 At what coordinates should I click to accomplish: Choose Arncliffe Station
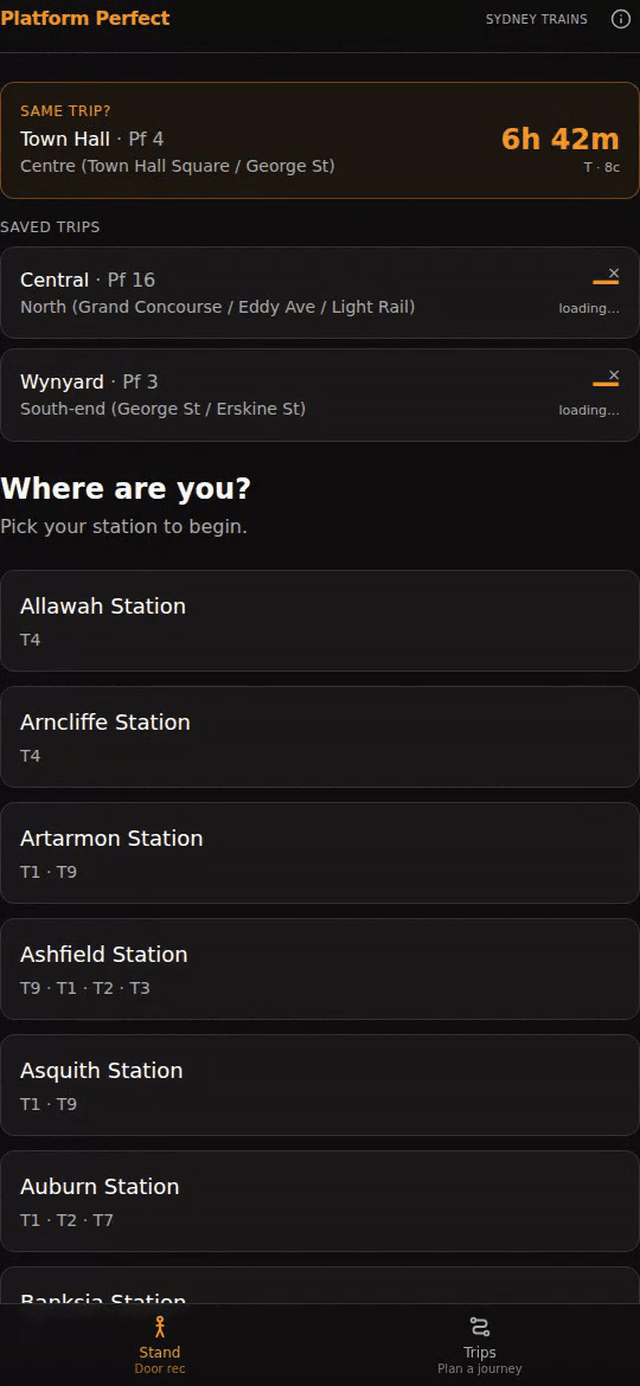[320, 737]
